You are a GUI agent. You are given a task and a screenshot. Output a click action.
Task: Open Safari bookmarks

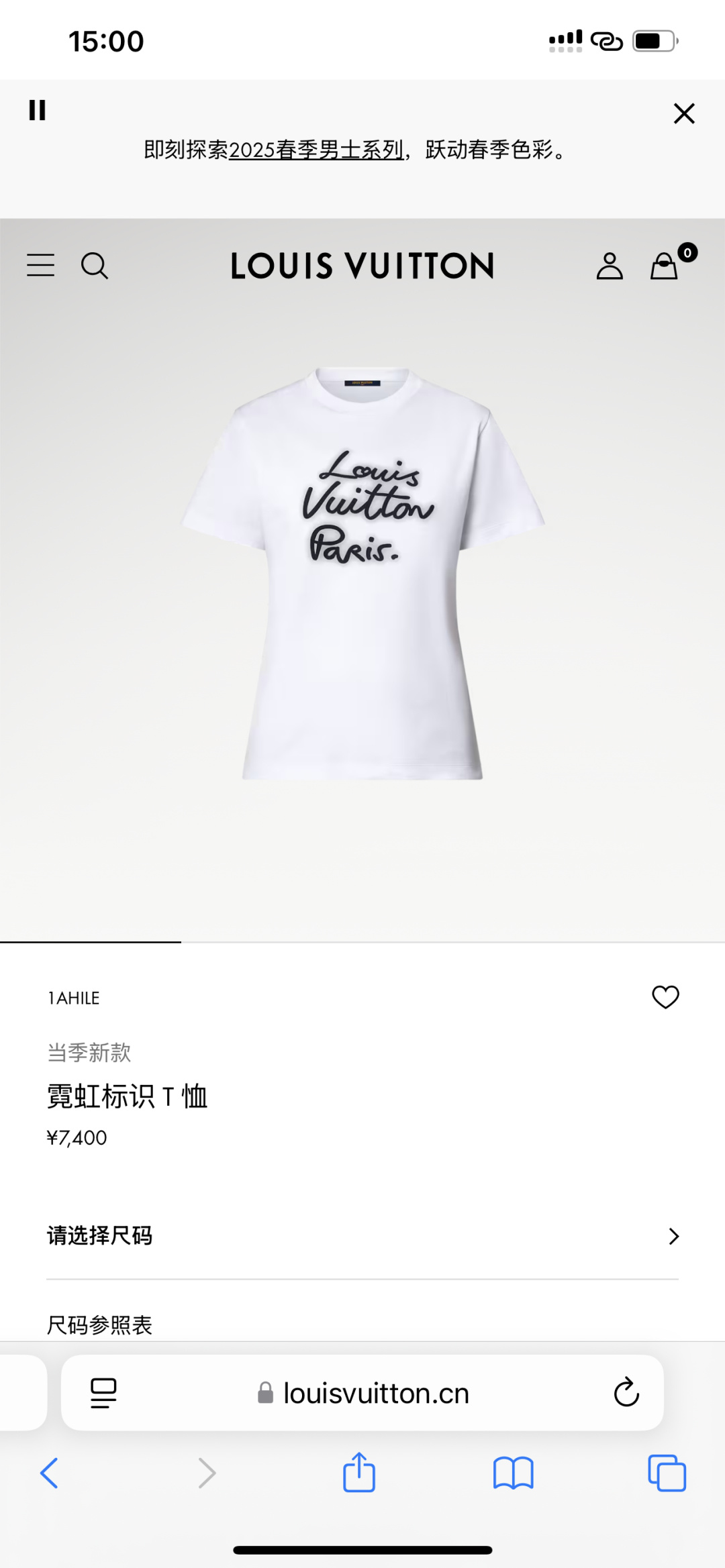[x=513, y=1473]
